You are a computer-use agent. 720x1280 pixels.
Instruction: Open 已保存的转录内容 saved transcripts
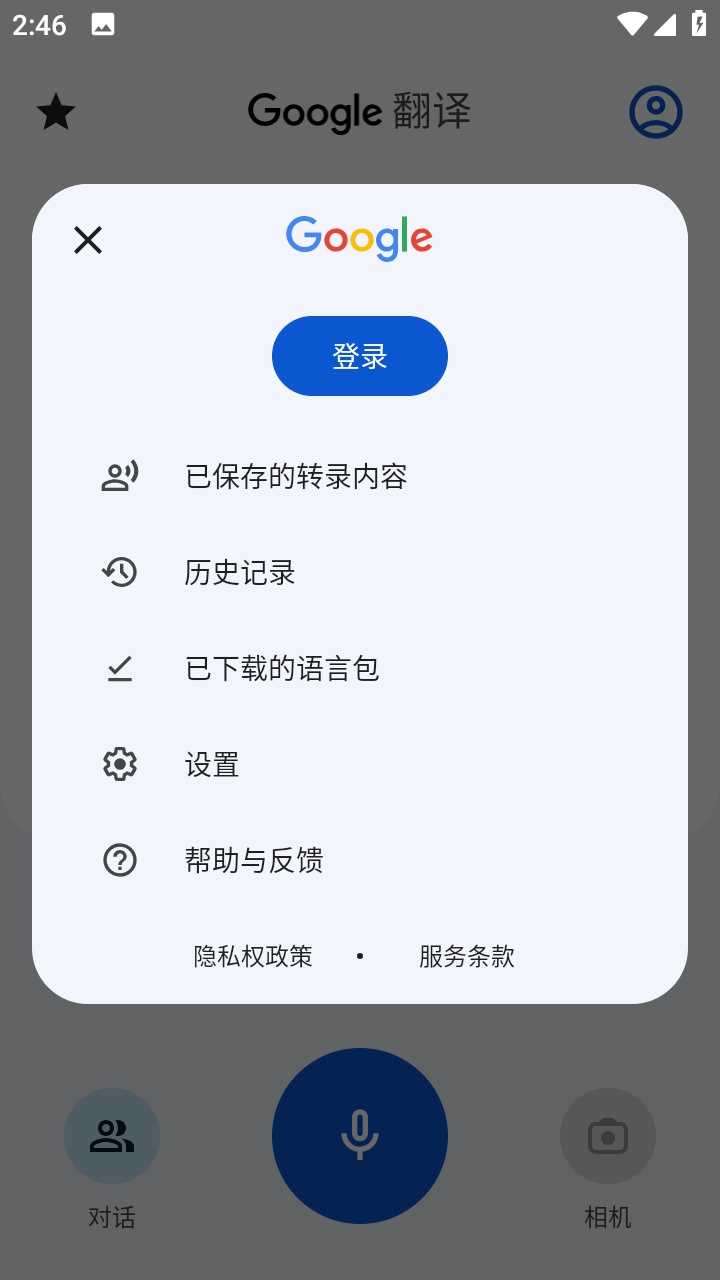(296, 476)
